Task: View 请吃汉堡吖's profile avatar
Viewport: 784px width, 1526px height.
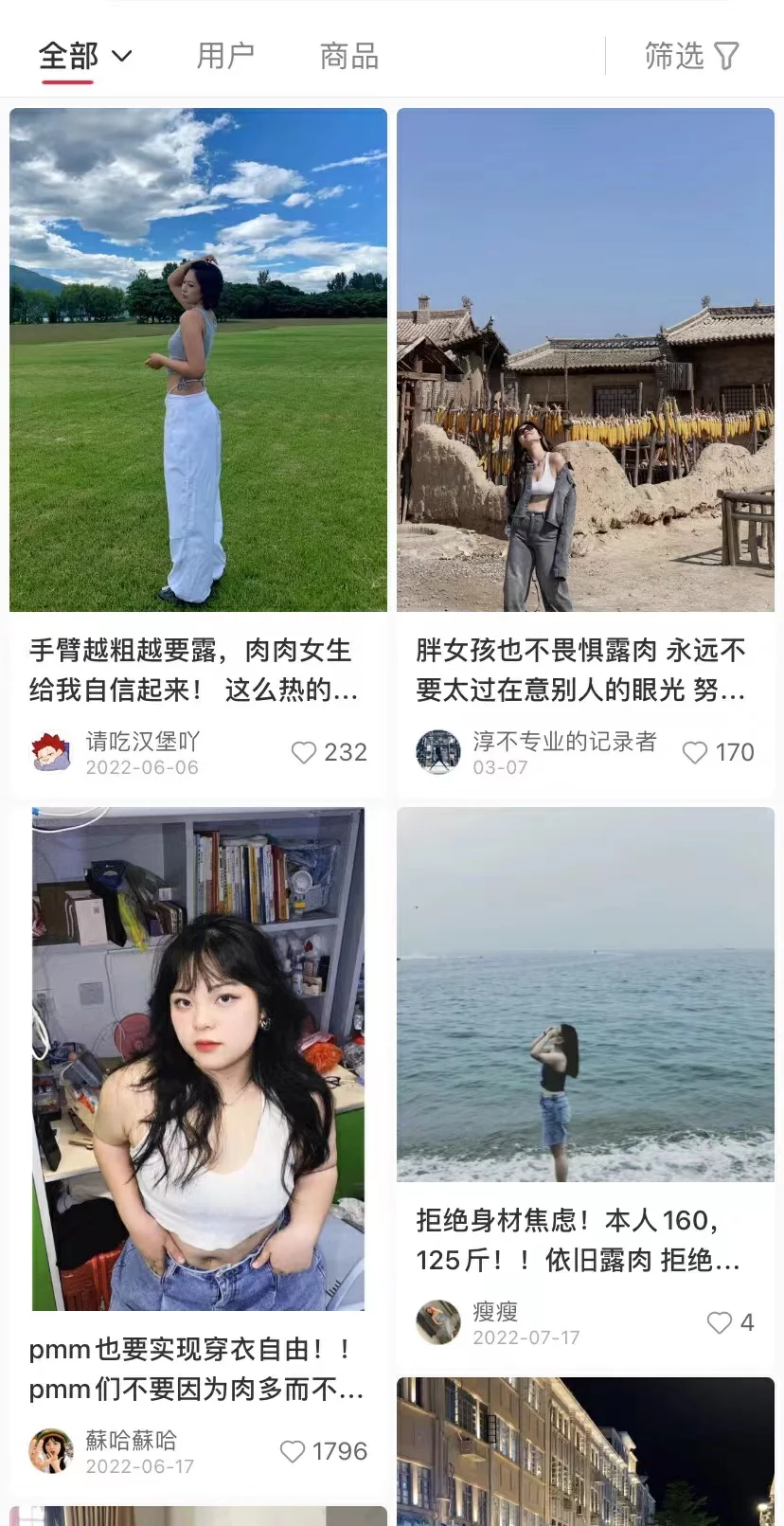Action: 51,752
